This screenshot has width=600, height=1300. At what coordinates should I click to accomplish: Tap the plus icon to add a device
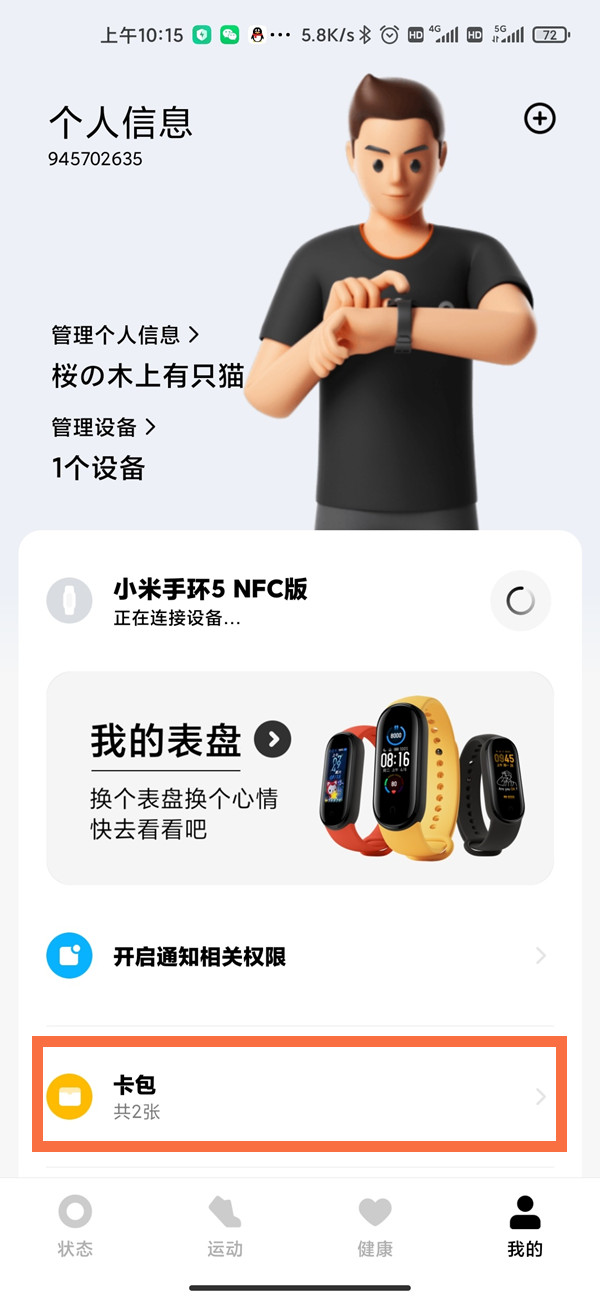pyautogui.click(x=539, y=119)
